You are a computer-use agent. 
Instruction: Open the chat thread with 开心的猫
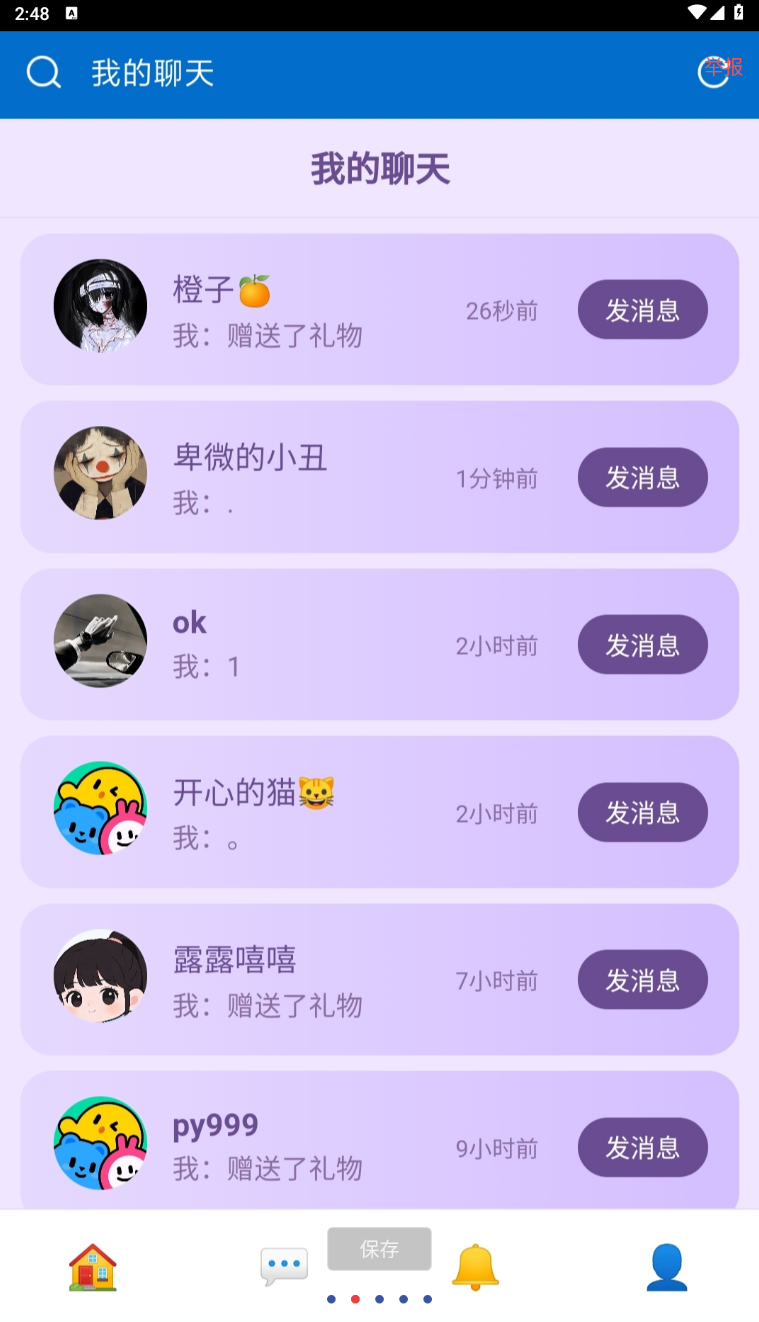[300, 813]
